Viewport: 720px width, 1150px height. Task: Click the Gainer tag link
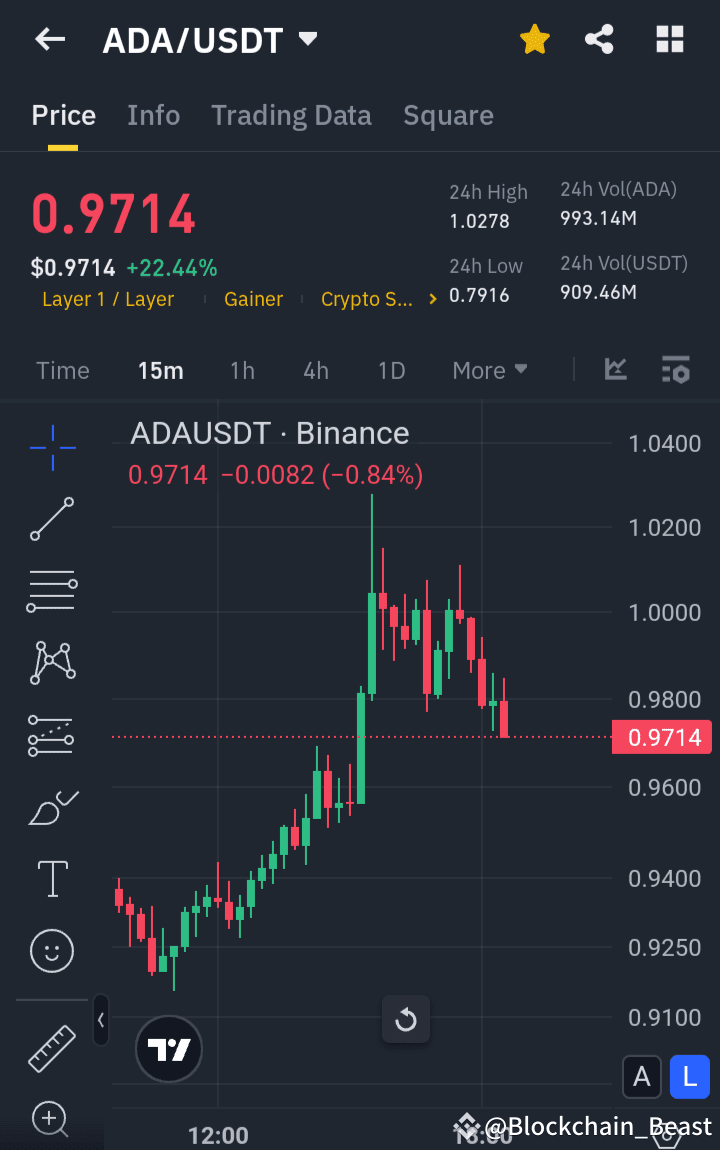(253, 299)
